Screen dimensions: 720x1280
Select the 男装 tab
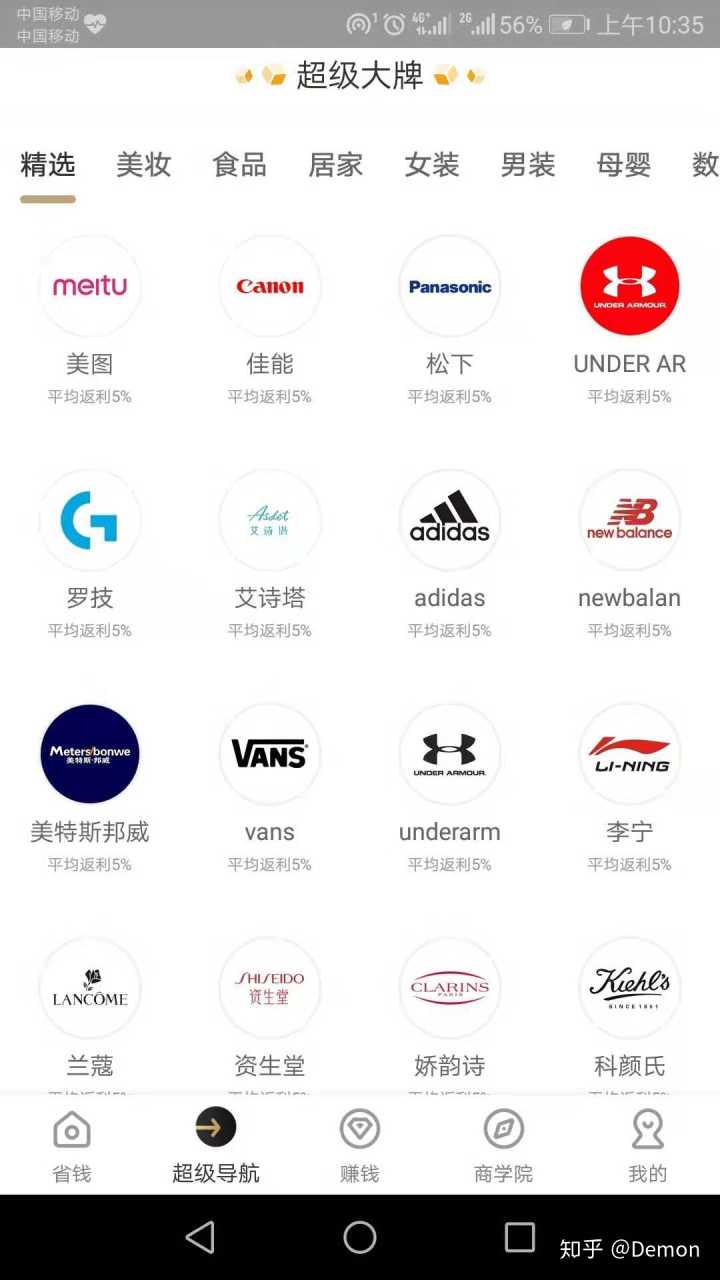click(x=528, y=165)
